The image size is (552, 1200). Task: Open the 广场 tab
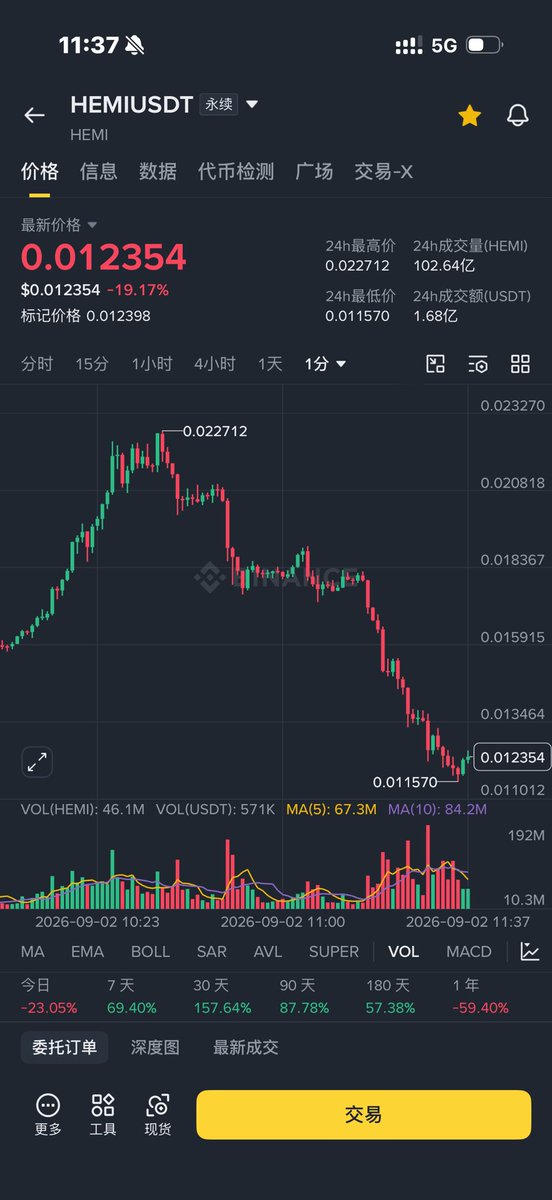point(314,171)
